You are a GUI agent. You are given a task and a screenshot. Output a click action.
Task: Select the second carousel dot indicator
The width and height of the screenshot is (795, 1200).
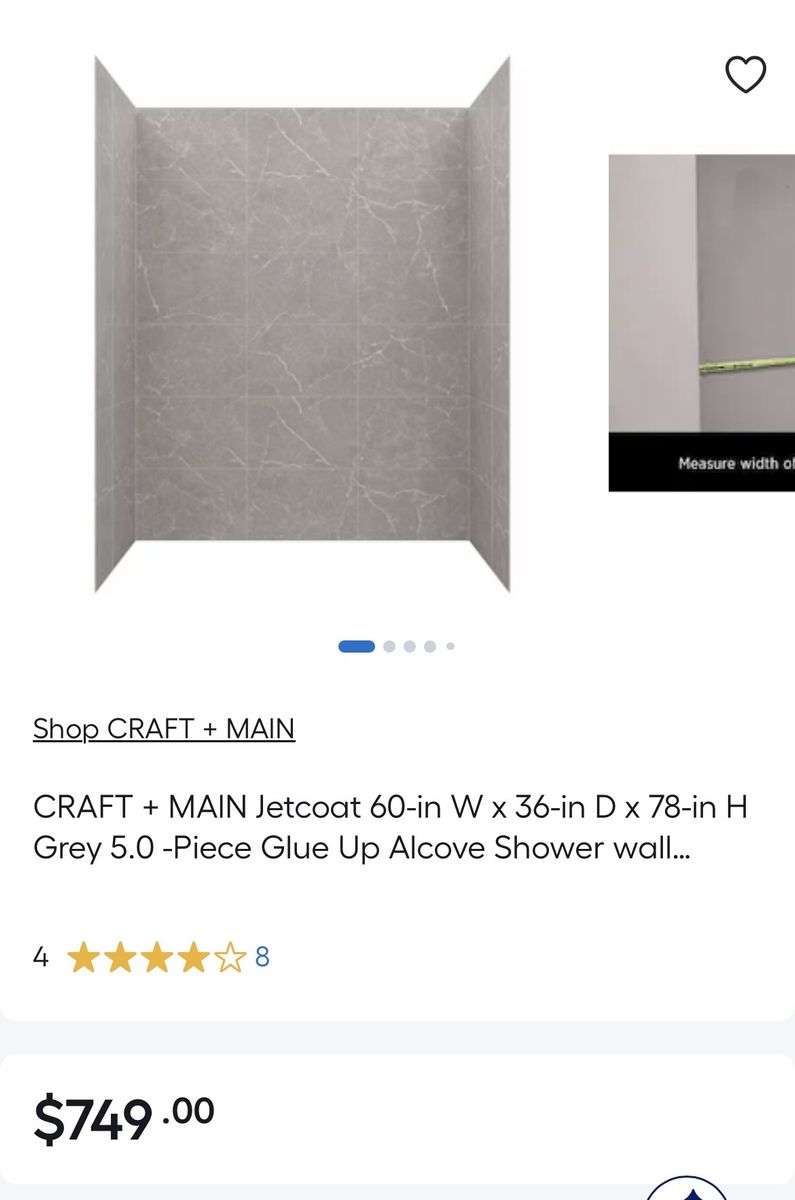390,645
